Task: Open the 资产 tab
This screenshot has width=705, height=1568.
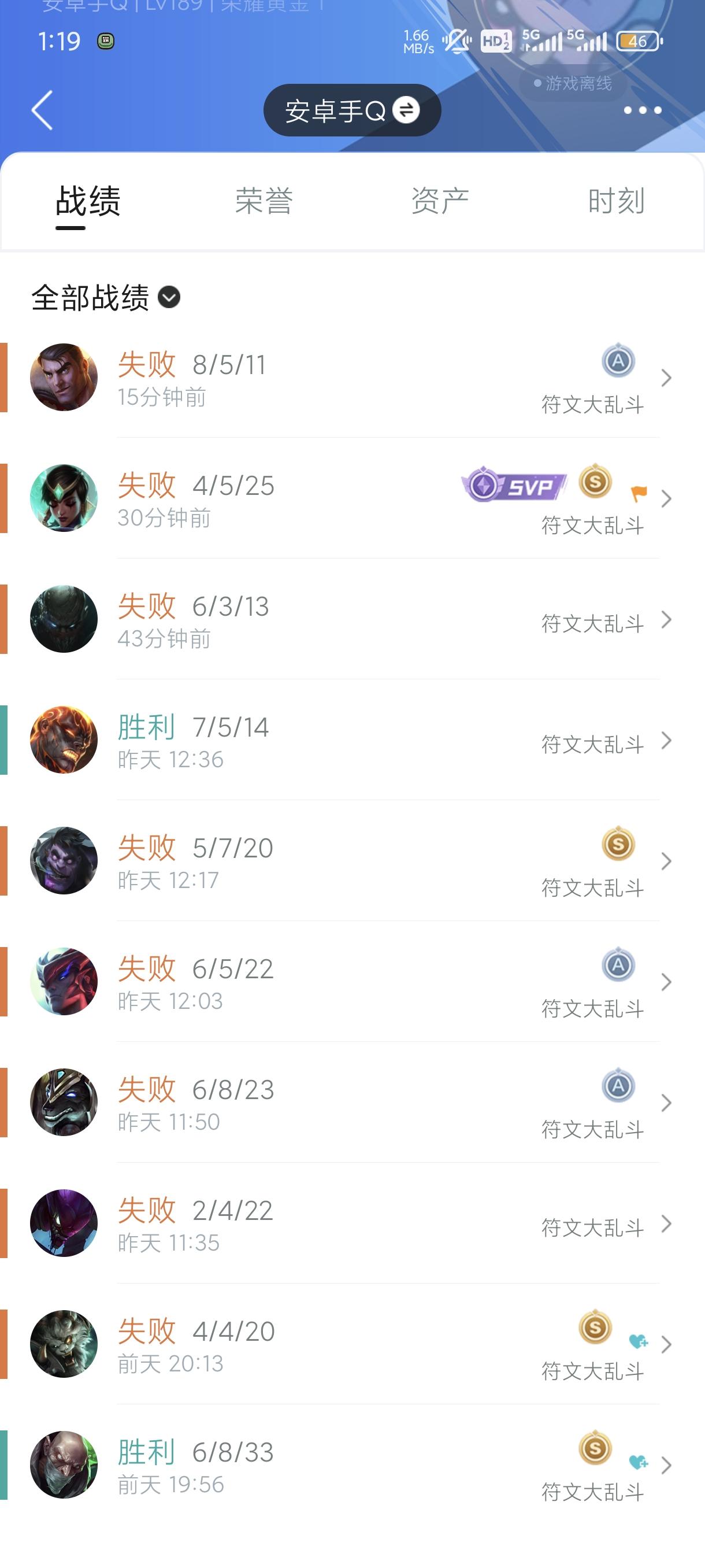Action: tap(440, 201)
